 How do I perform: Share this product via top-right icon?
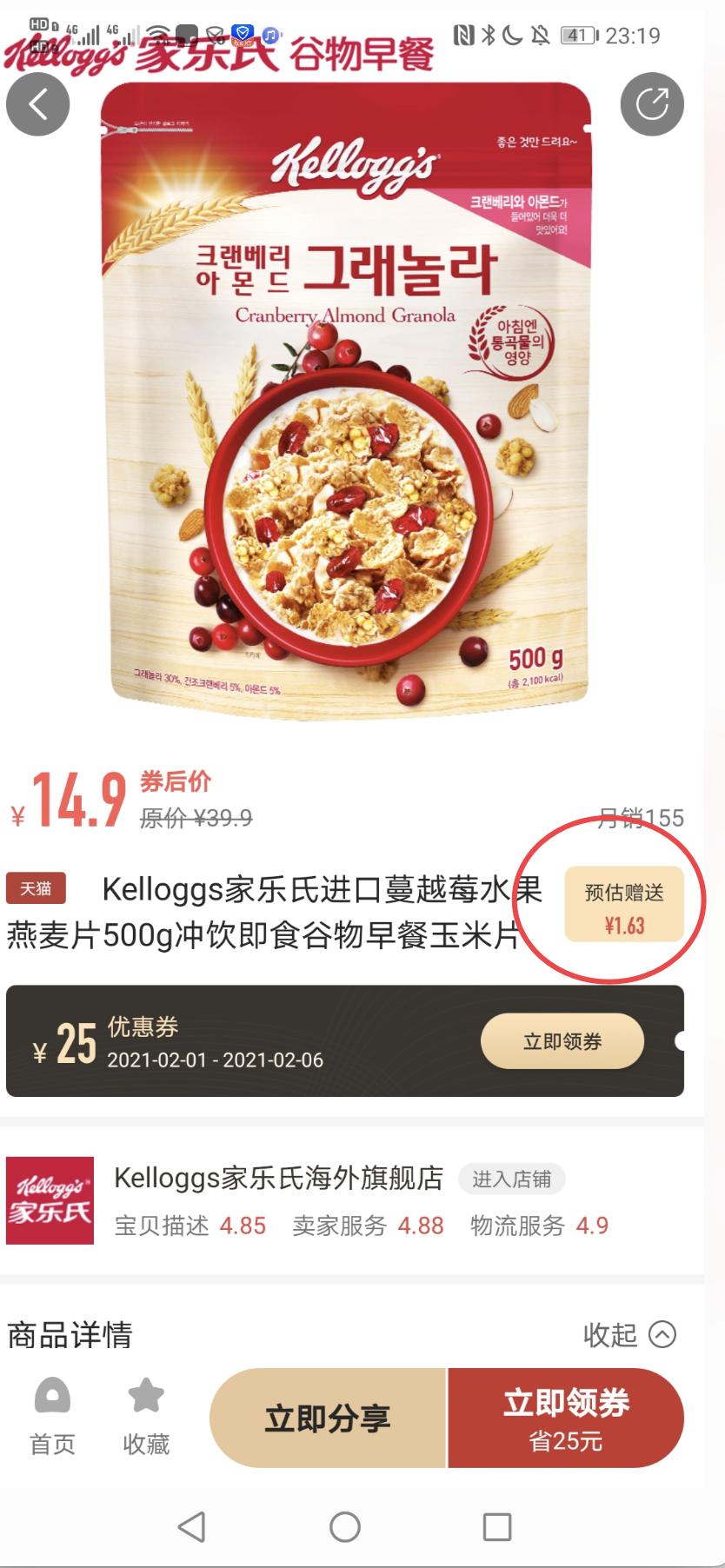tap(652, 104)
